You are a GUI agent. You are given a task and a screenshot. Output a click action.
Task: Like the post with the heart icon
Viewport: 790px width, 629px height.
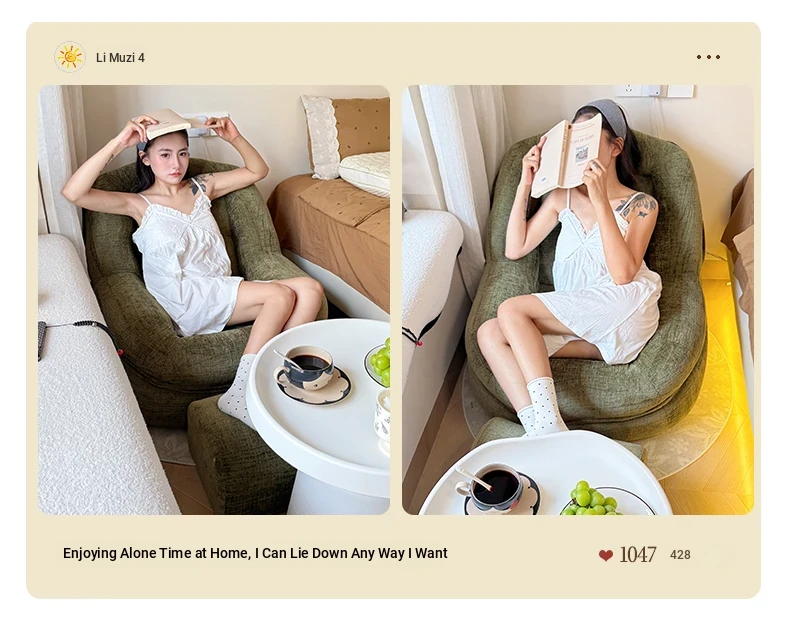pos(605,555)
